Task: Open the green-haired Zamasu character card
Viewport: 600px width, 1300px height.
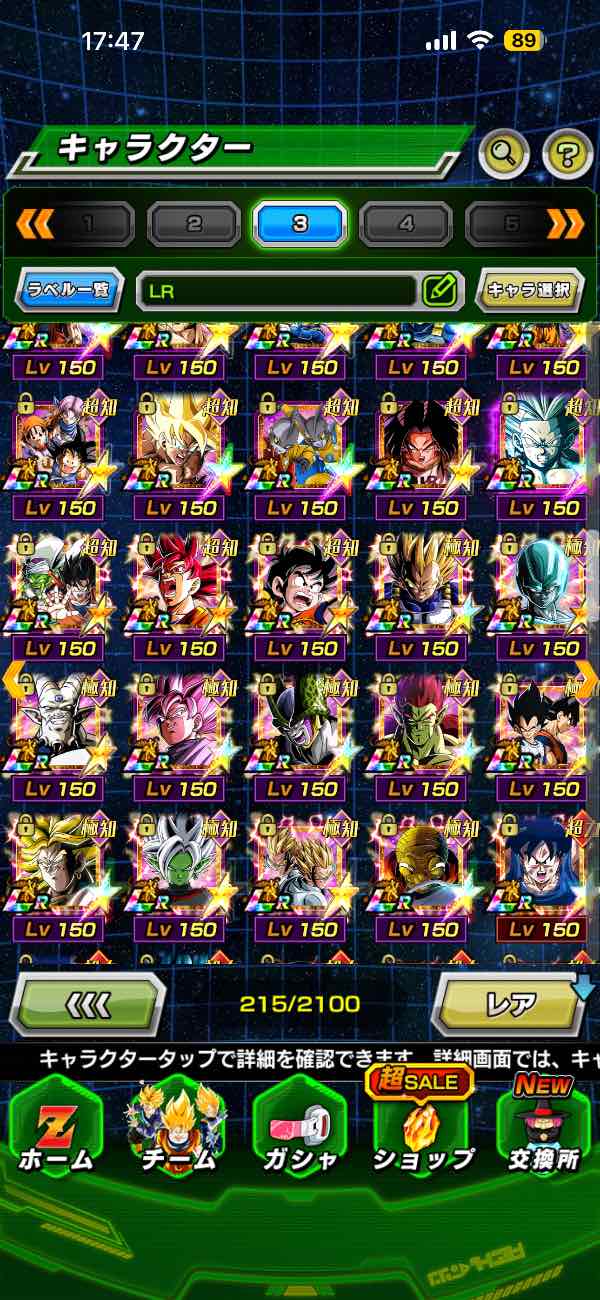Action: [180, 862]
